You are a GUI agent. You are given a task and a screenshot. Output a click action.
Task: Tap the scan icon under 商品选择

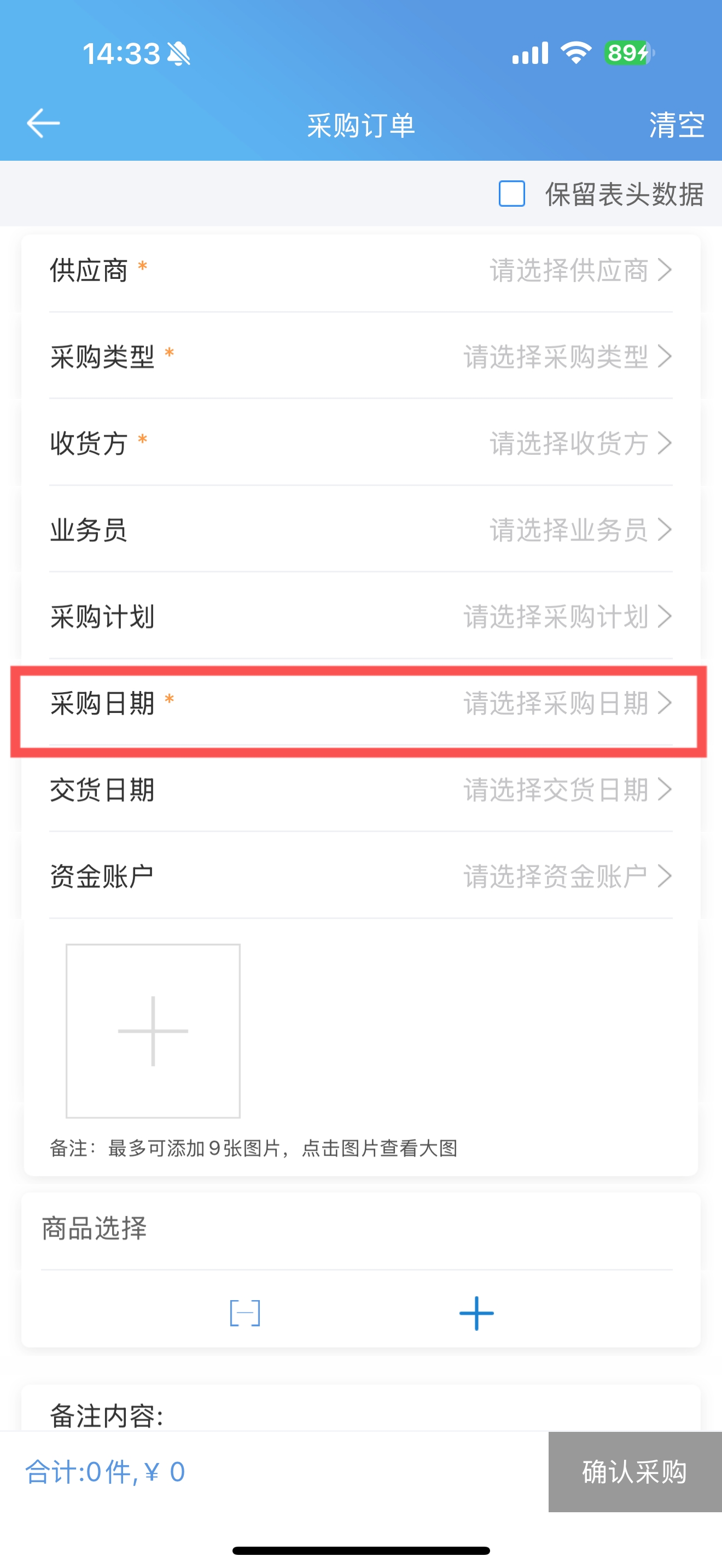[x=244, y=1313]
